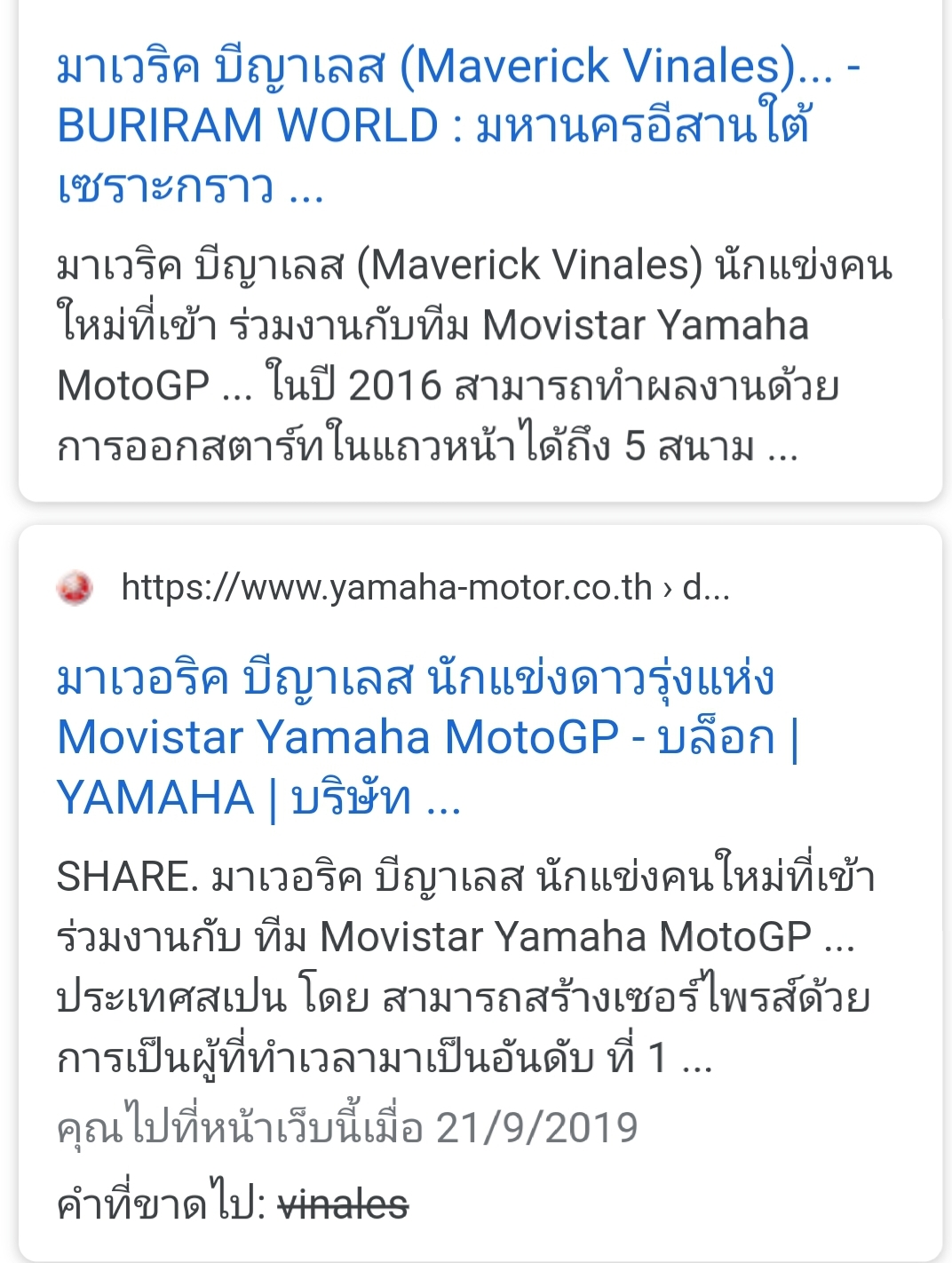
Task: Search including the missing word vinales
Action: (x=343, y=1205)
